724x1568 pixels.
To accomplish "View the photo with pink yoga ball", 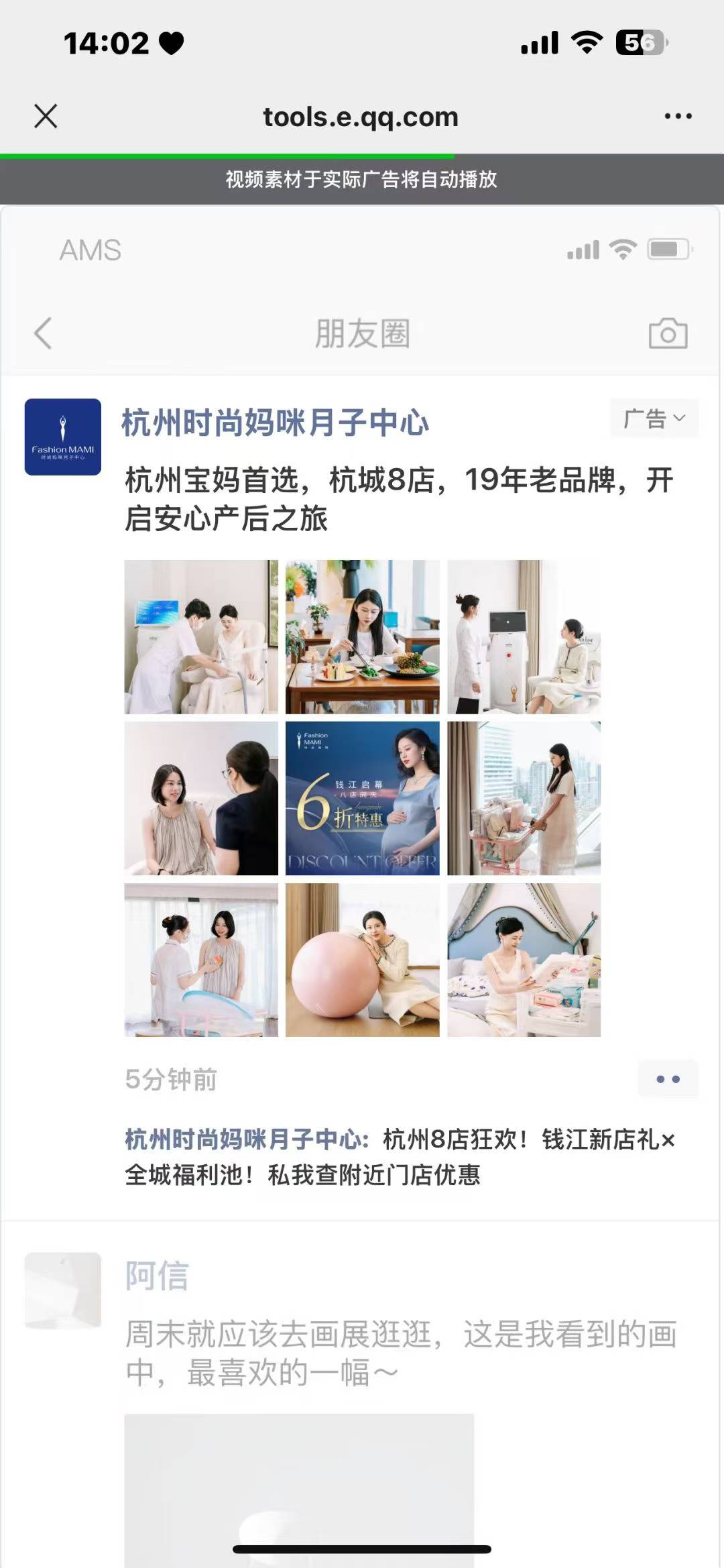I will pos(363,960).
